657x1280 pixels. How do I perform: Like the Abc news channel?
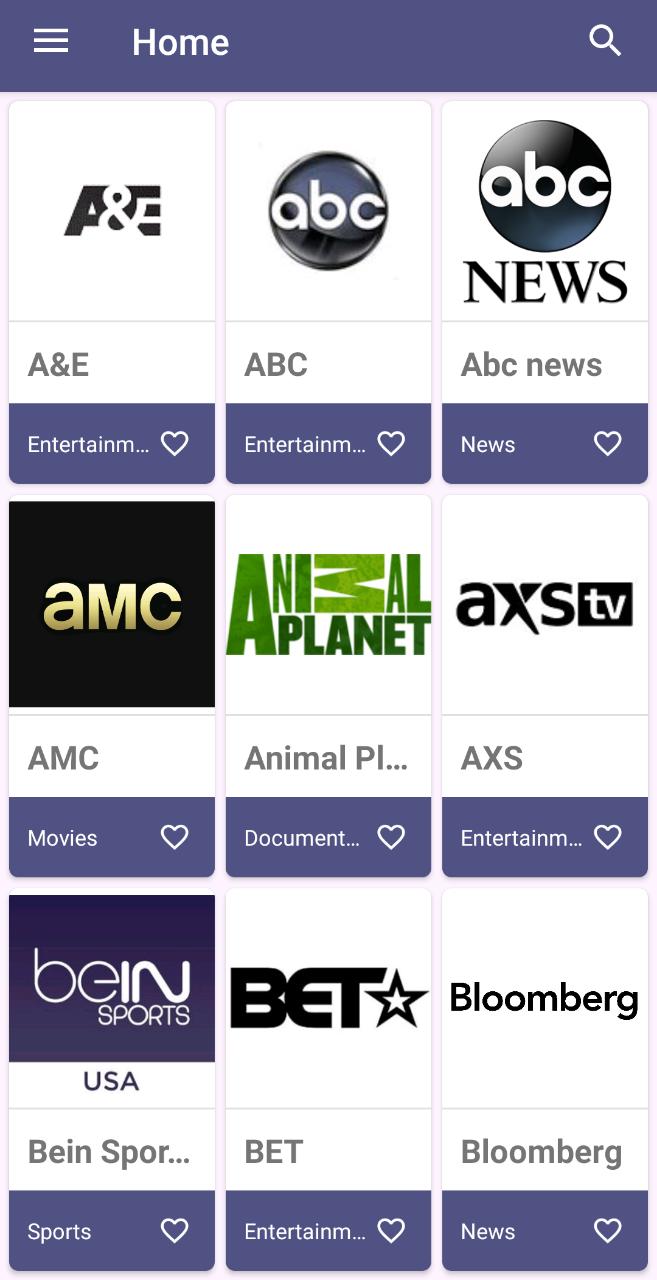point(608,443)
